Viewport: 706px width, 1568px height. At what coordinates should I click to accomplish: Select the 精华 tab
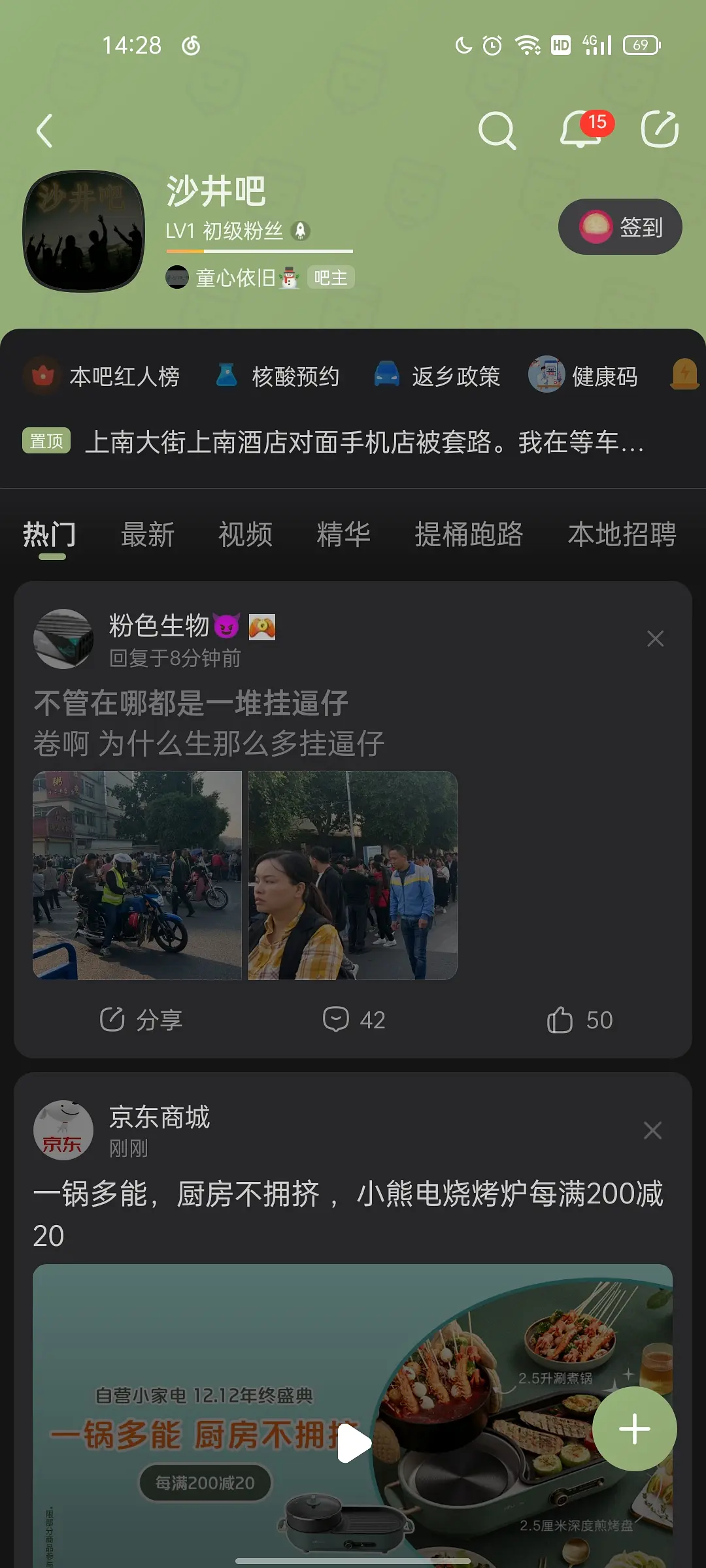(344, 535)
